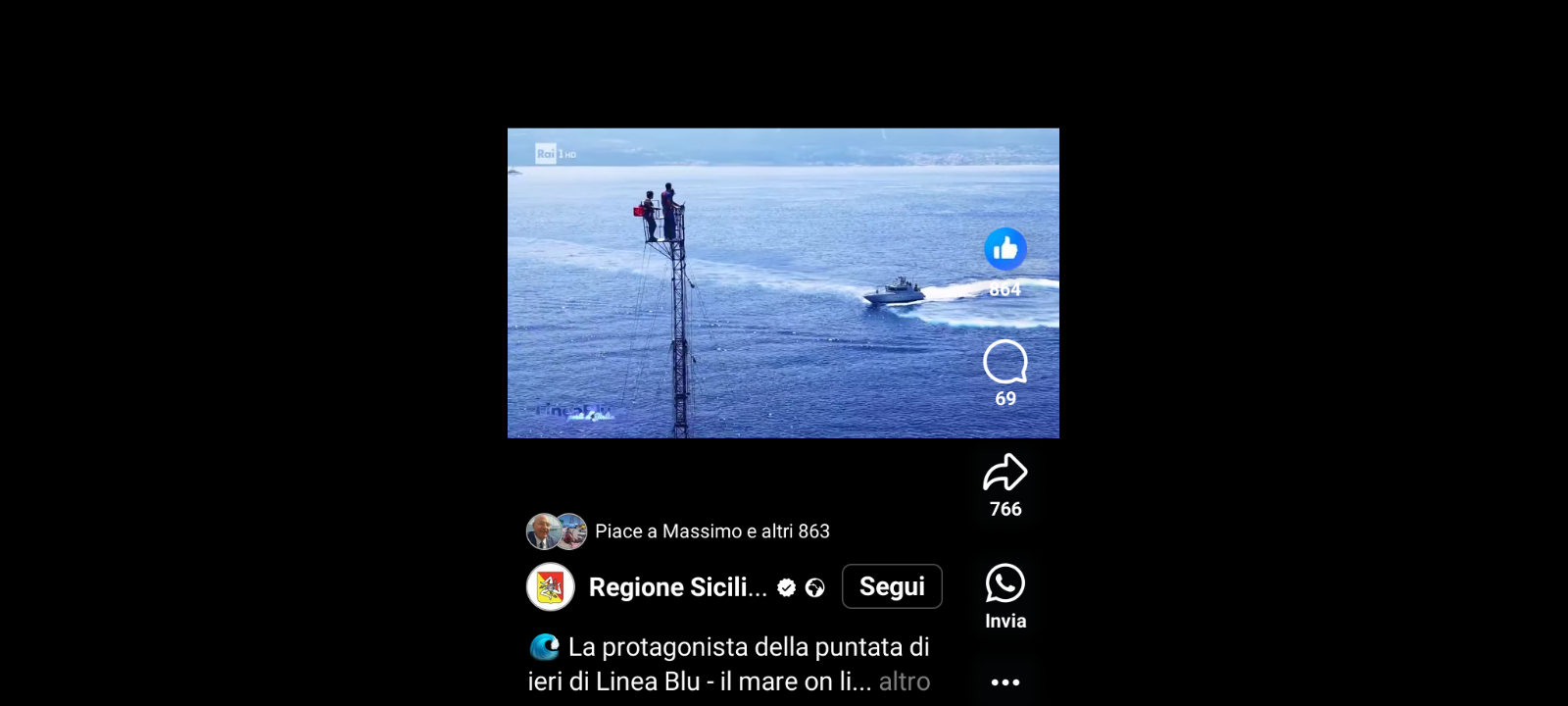This screenshot has width=1568, height=706.
Task: Share this video with the arrow icon
Action: 1005,473
